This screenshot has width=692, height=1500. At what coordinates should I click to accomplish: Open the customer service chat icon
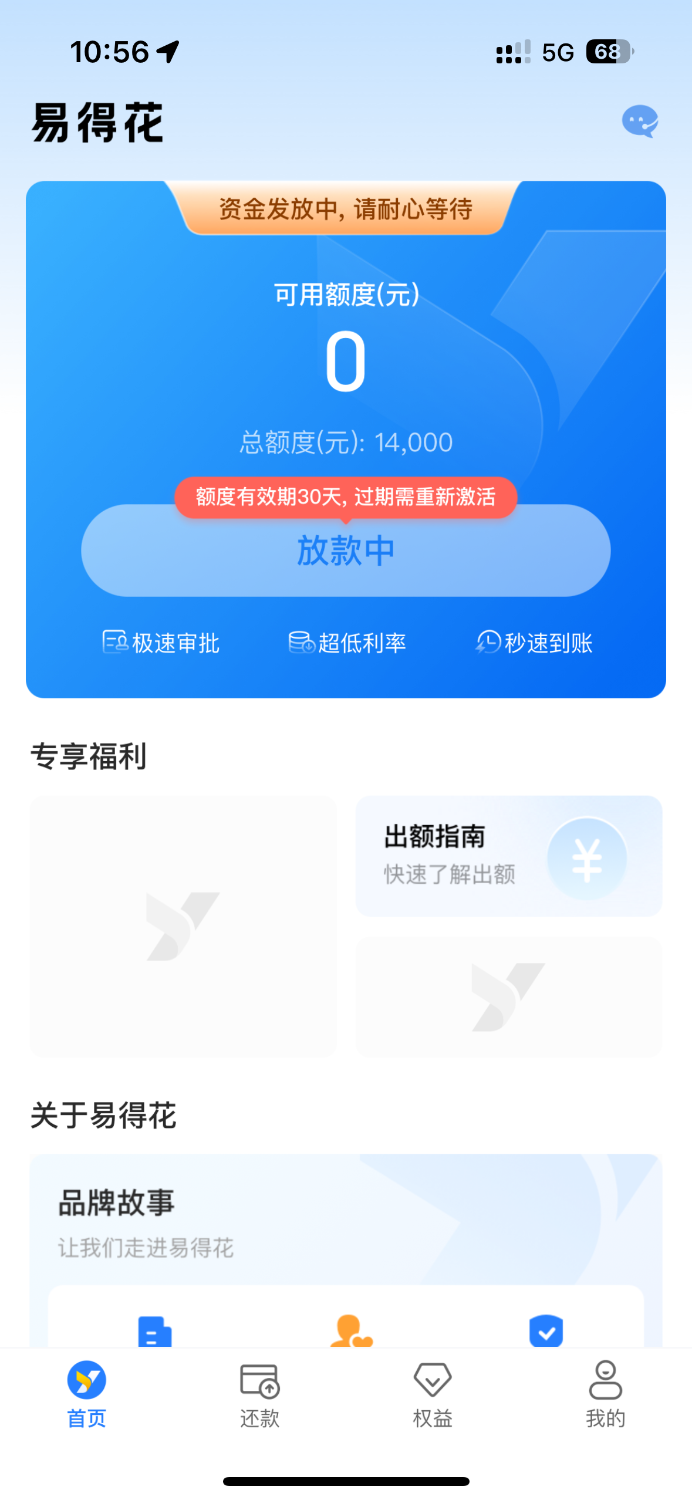tap(640, 122)
